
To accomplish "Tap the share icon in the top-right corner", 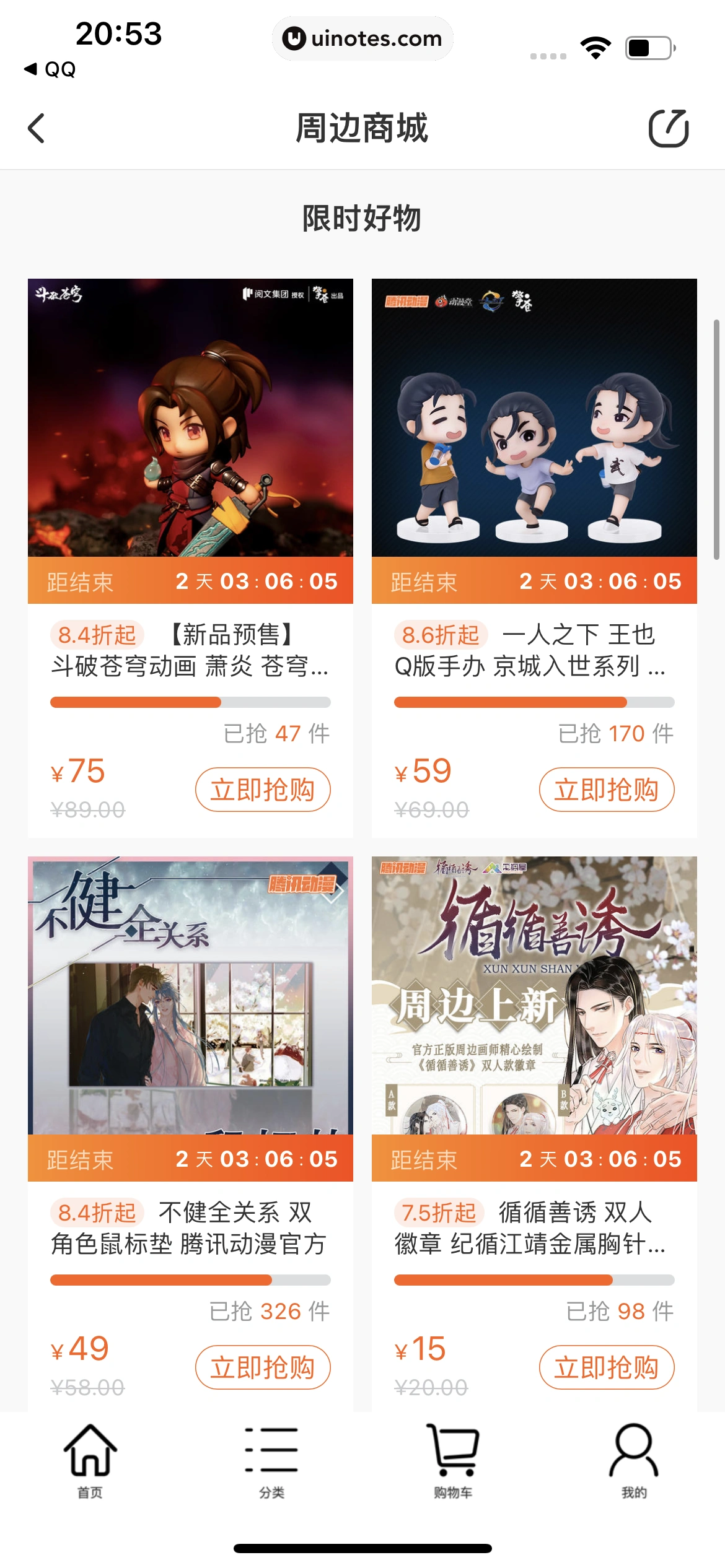I will click(670, 129).
